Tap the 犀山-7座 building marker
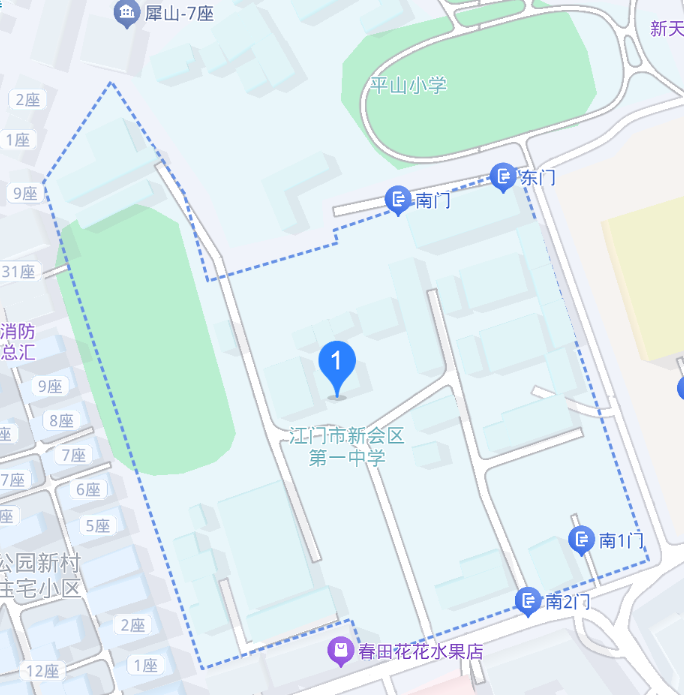Viewport: 684px width, 695px height. pyautogui.click(x=127, y=13)
